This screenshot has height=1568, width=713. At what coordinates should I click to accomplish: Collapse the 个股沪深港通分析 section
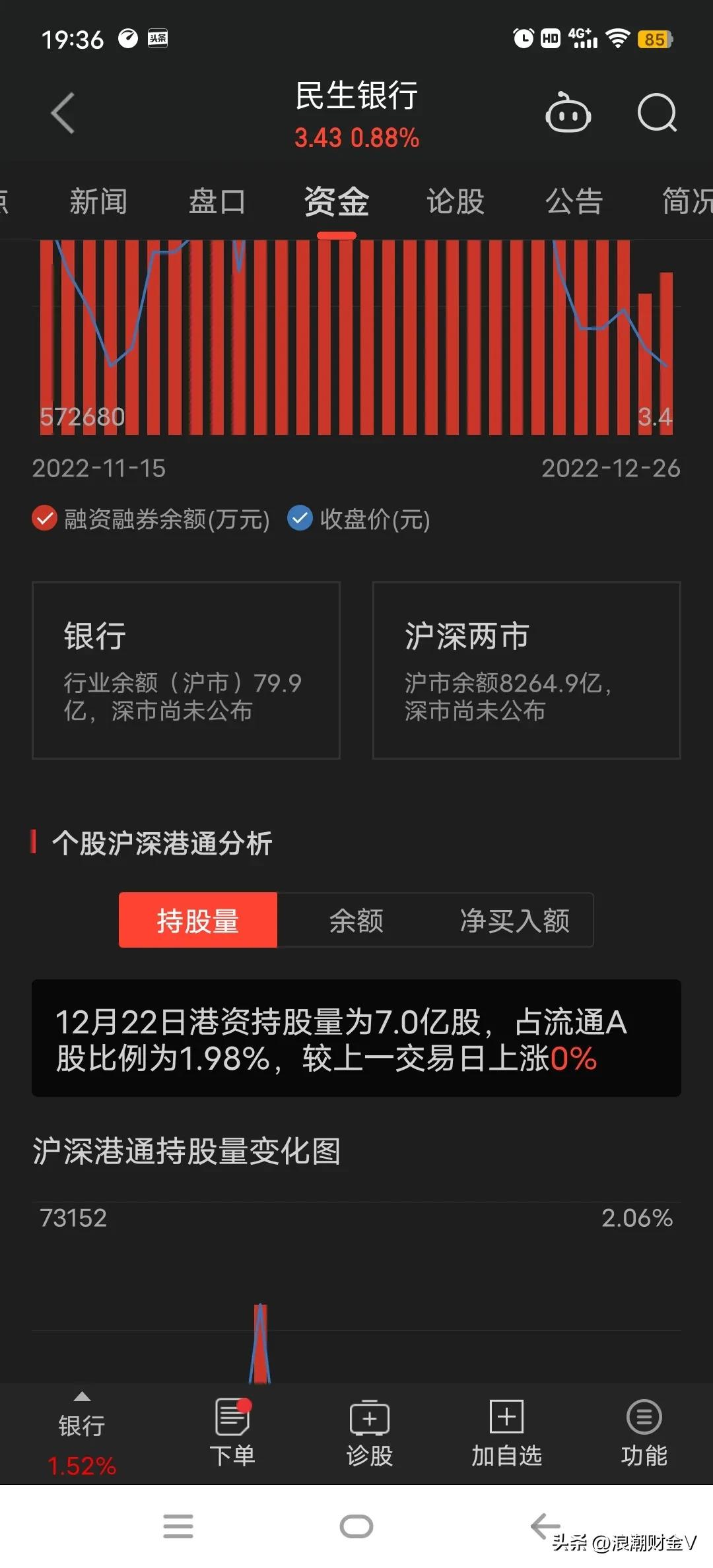162,843
